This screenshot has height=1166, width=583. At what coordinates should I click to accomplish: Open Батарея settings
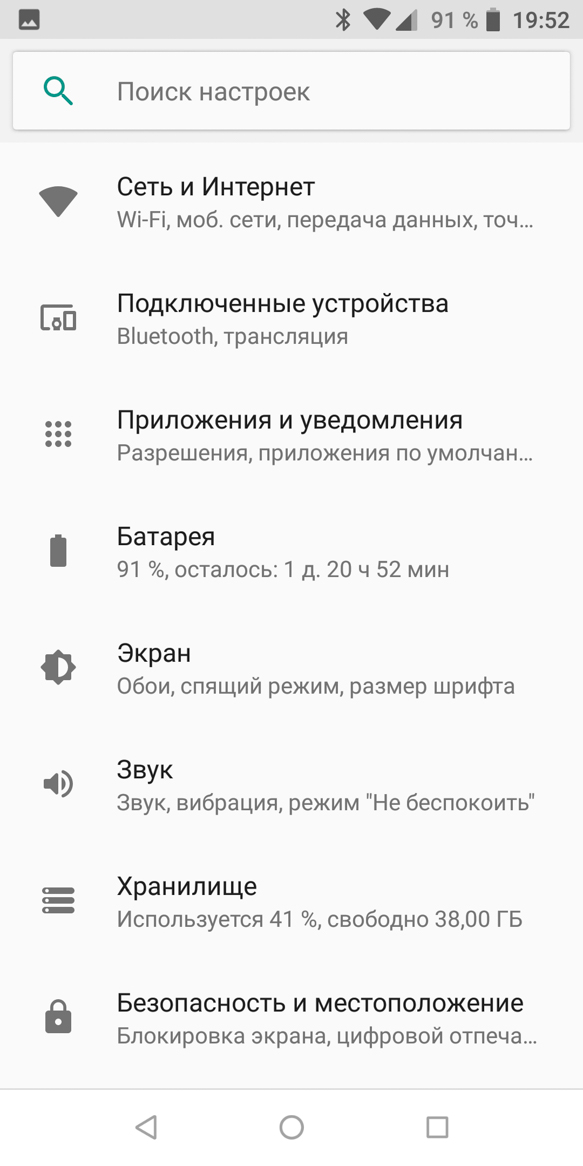point(292,553)
